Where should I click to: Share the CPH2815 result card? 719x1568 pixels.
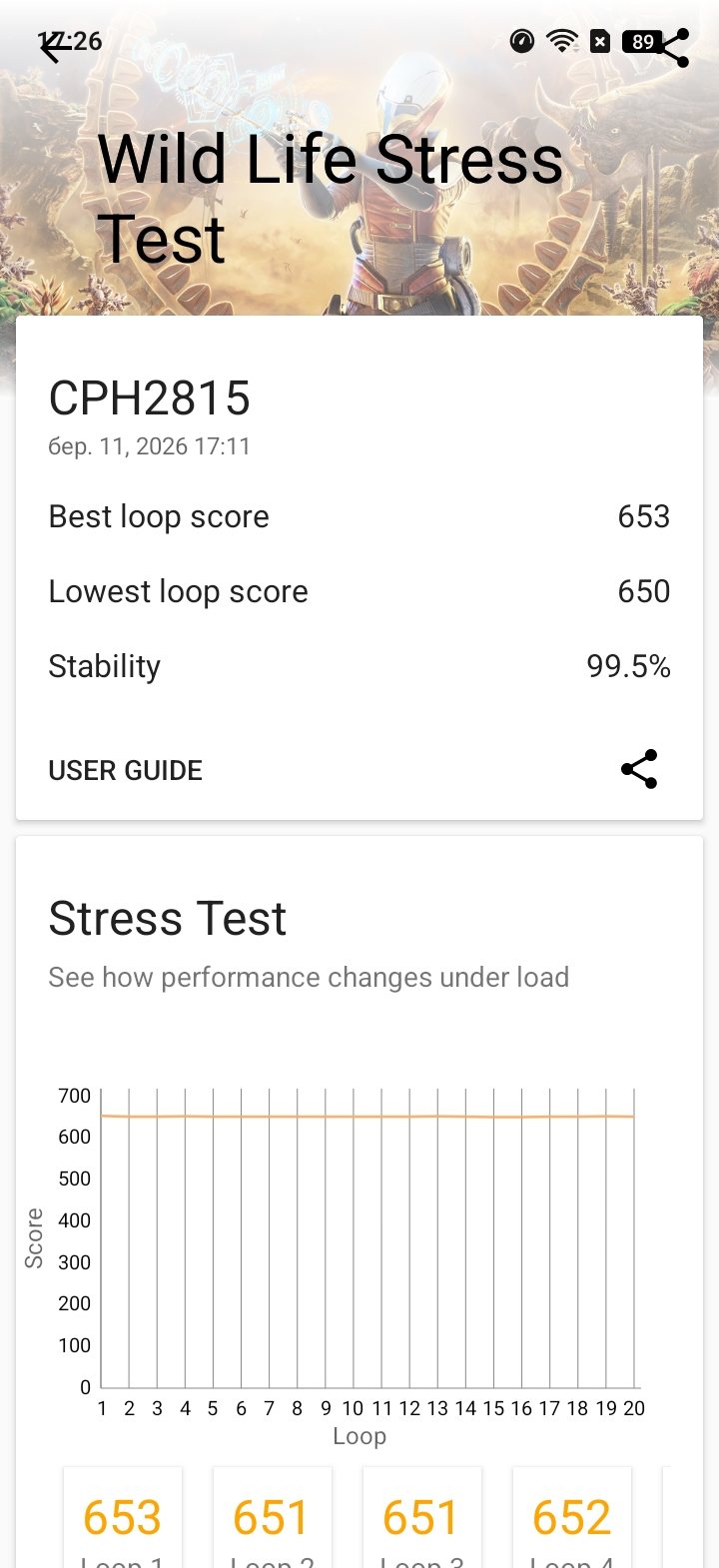(x=639, y=769)
